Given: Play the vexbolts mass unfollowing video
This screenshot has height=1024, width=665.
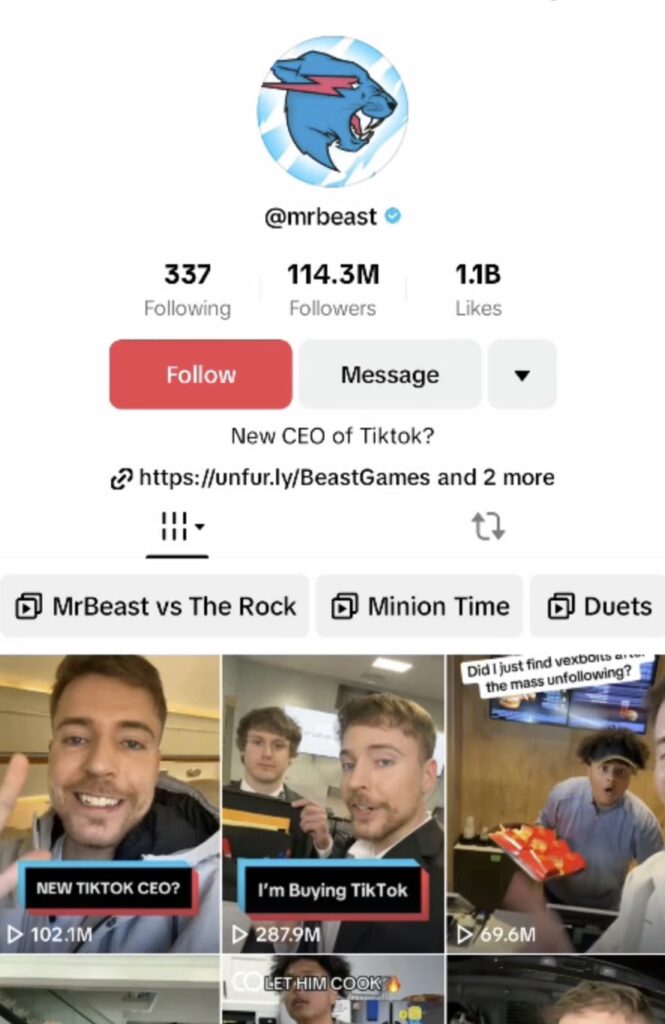Looking at the screenshot, I should pyautogui.click(x=555, y=800).
